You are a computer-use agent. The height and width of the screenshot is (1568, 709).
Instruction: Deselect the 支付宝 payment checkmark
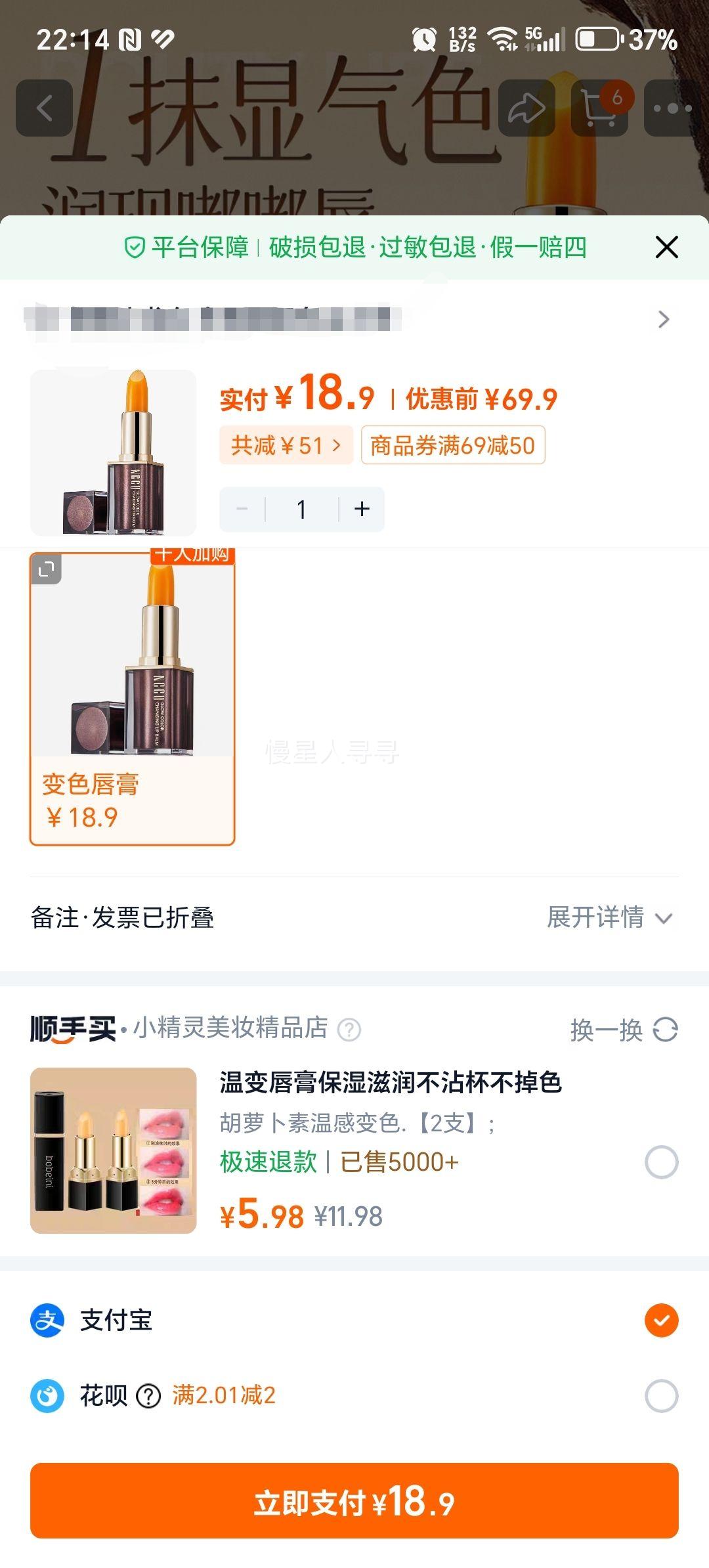click(662, 1322)
